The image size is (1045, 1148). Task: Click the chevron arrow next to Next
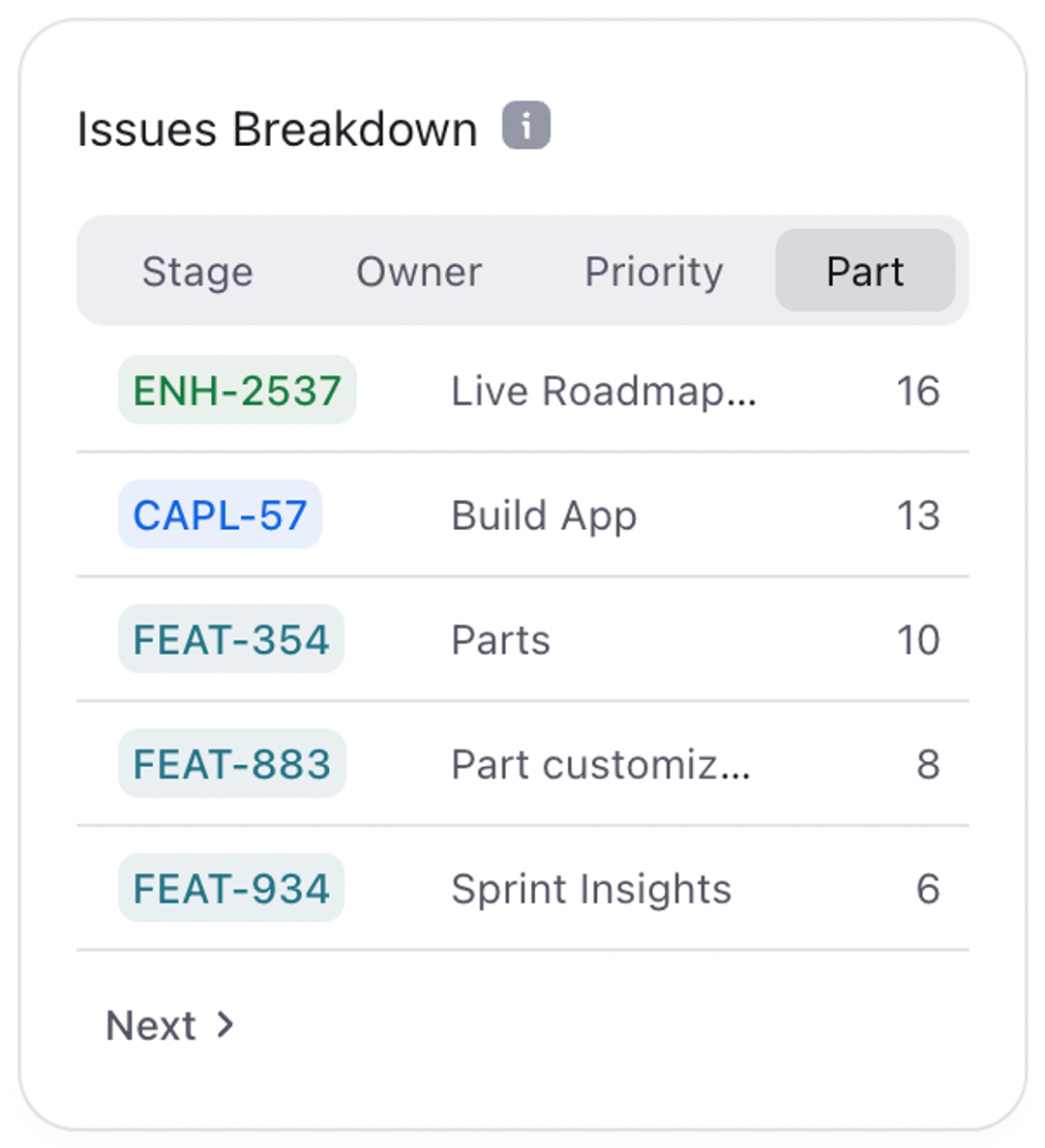[225, 1024]
